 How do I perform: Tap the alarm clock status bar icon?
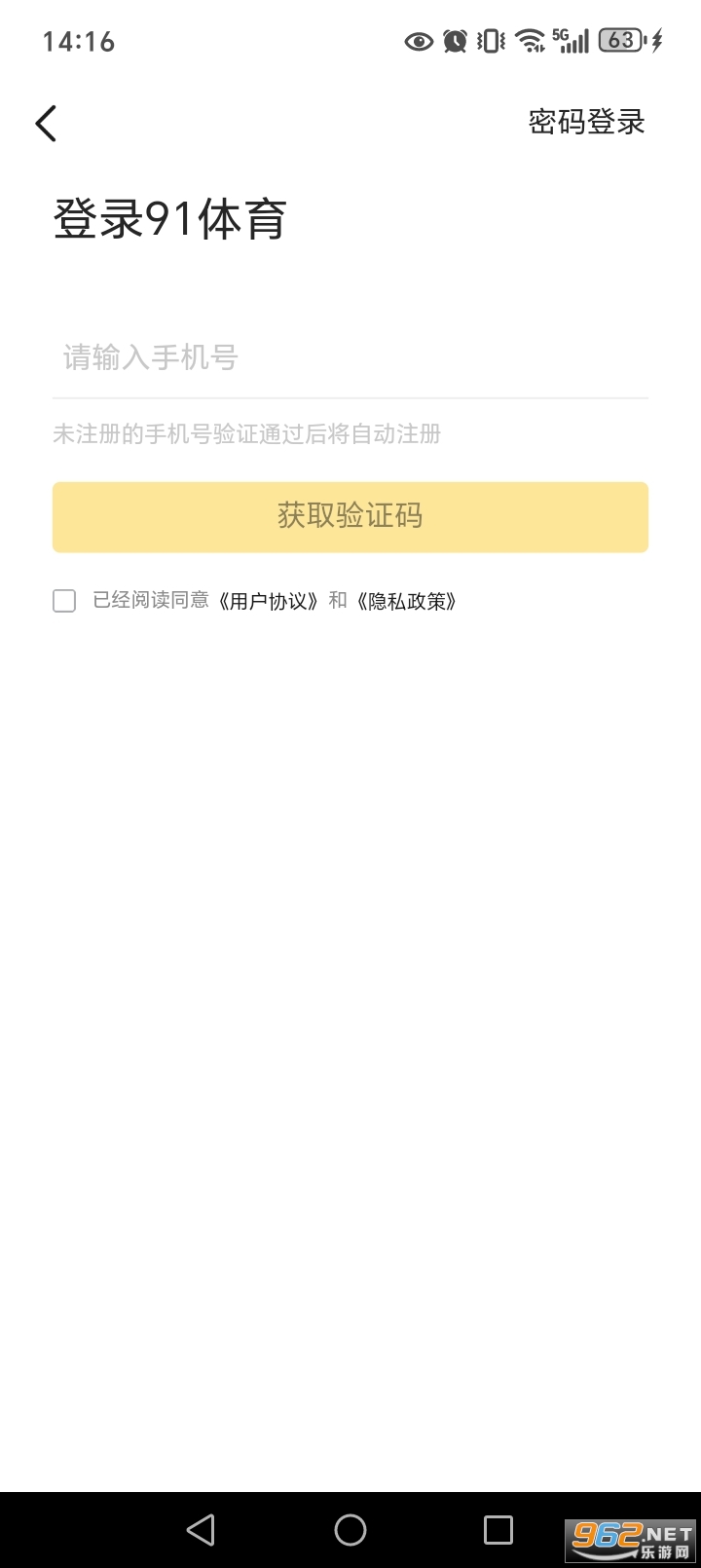454,41
